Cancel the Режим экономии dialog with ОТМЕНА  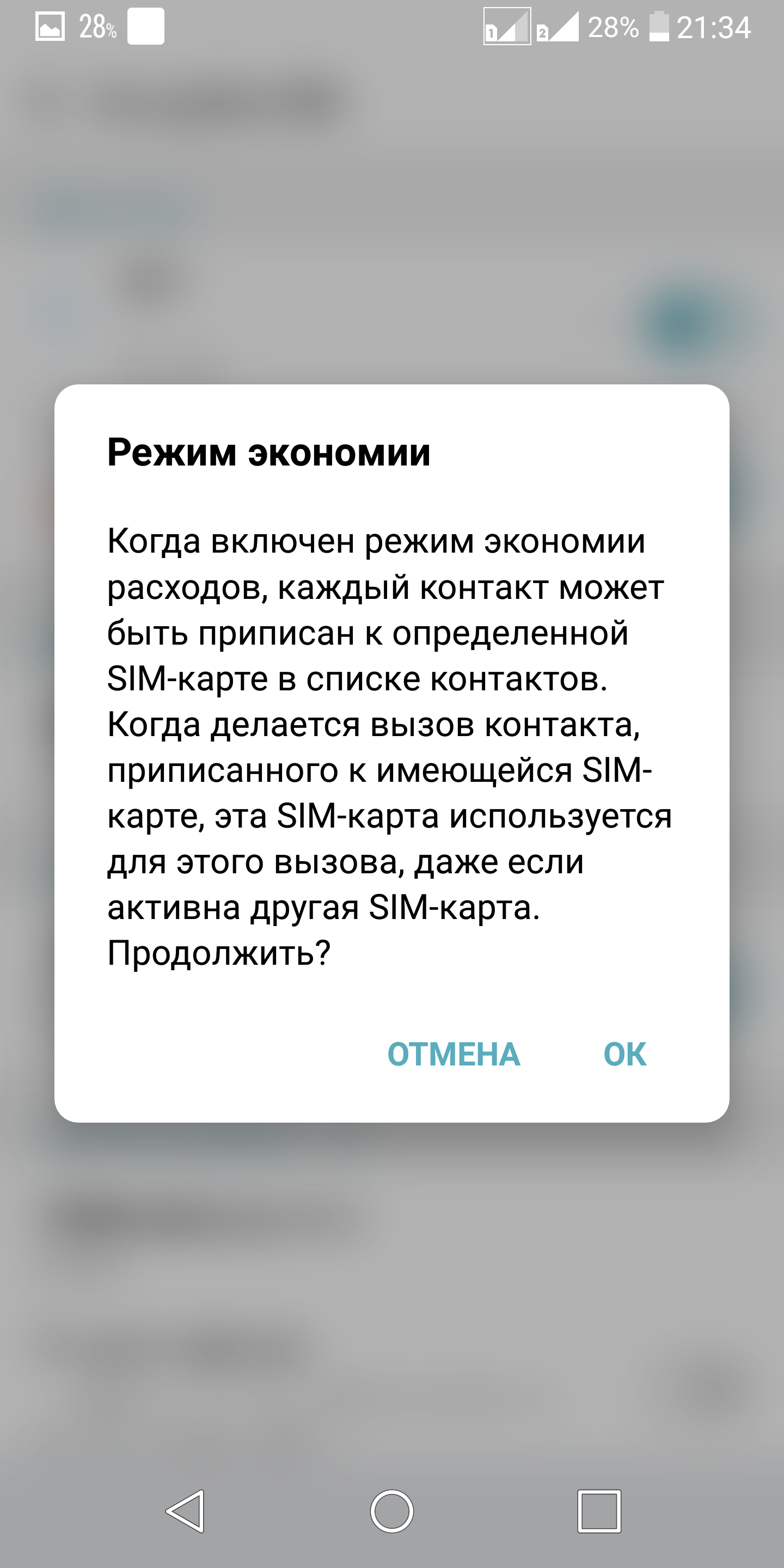point(454,1054)
